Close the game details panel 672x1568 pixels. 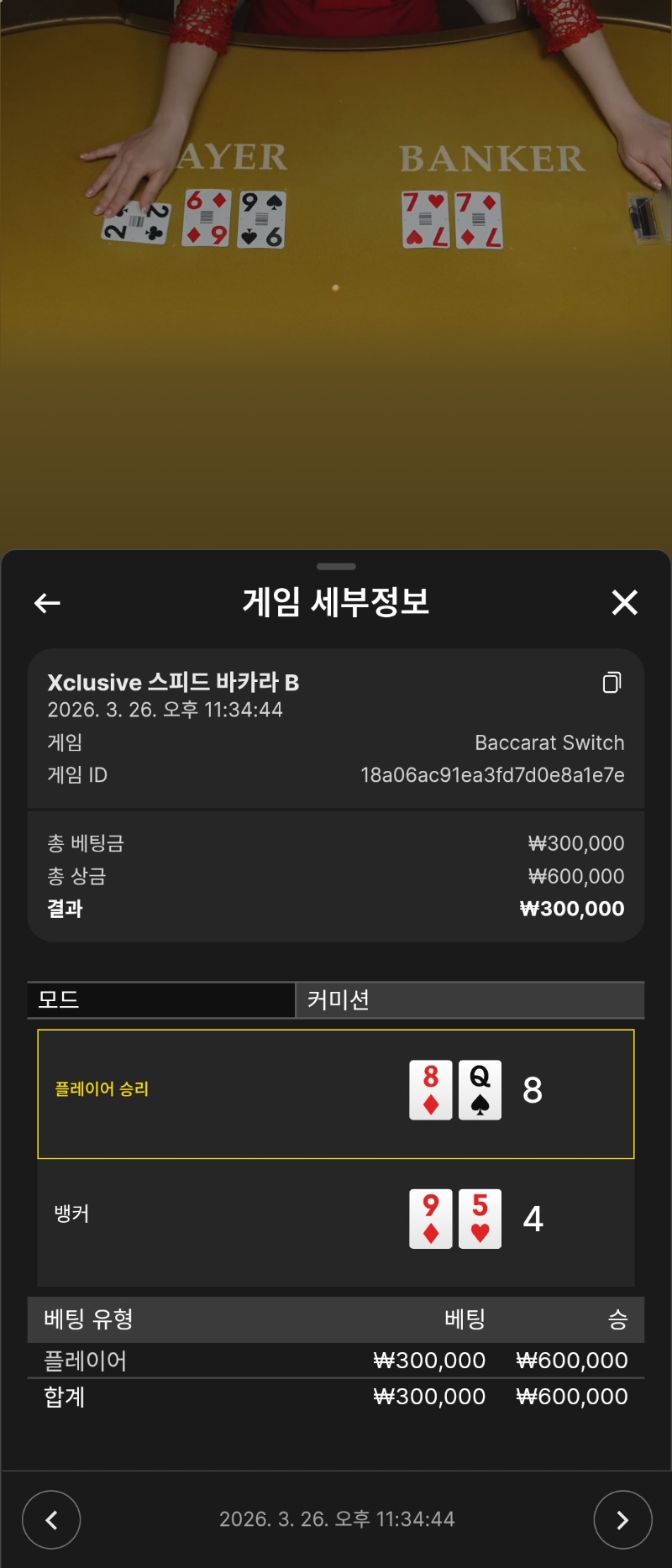(x=624, y=602)
